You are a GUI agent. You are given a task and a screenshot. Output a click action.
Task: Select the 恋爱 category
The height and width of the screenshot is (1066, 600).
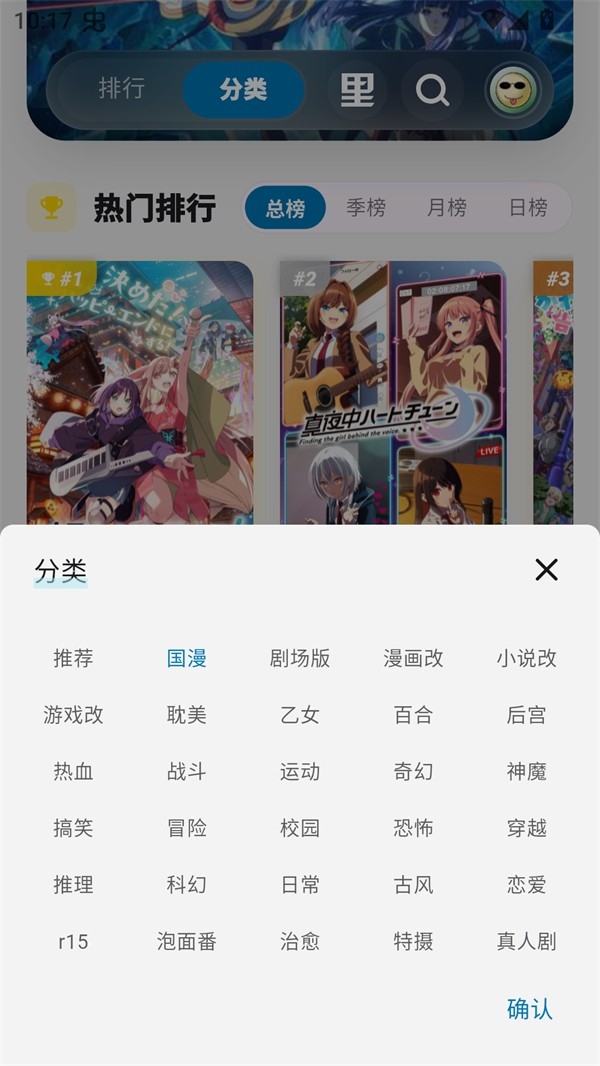pyautogui.click(x=526, y=884)
